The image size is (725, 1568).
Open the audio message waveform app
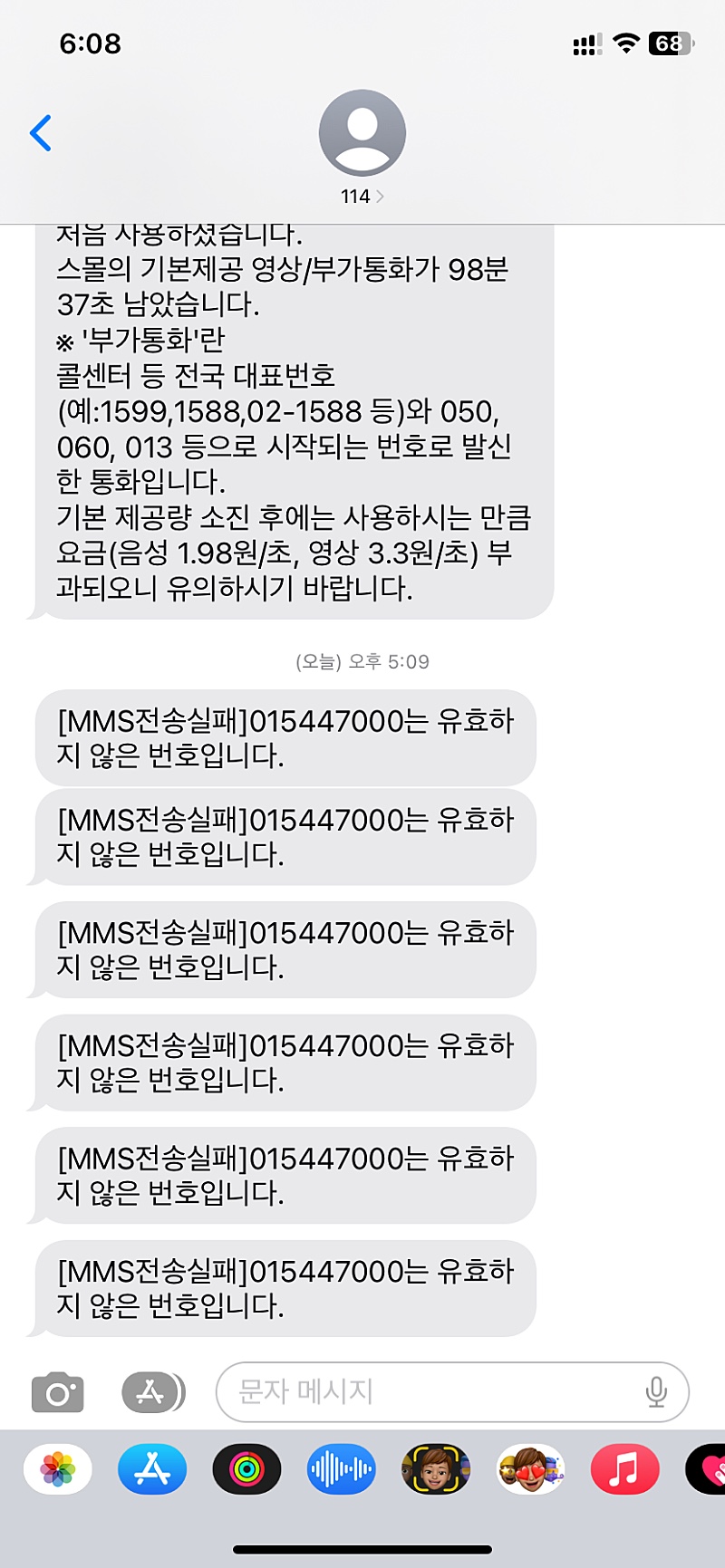342,1468
